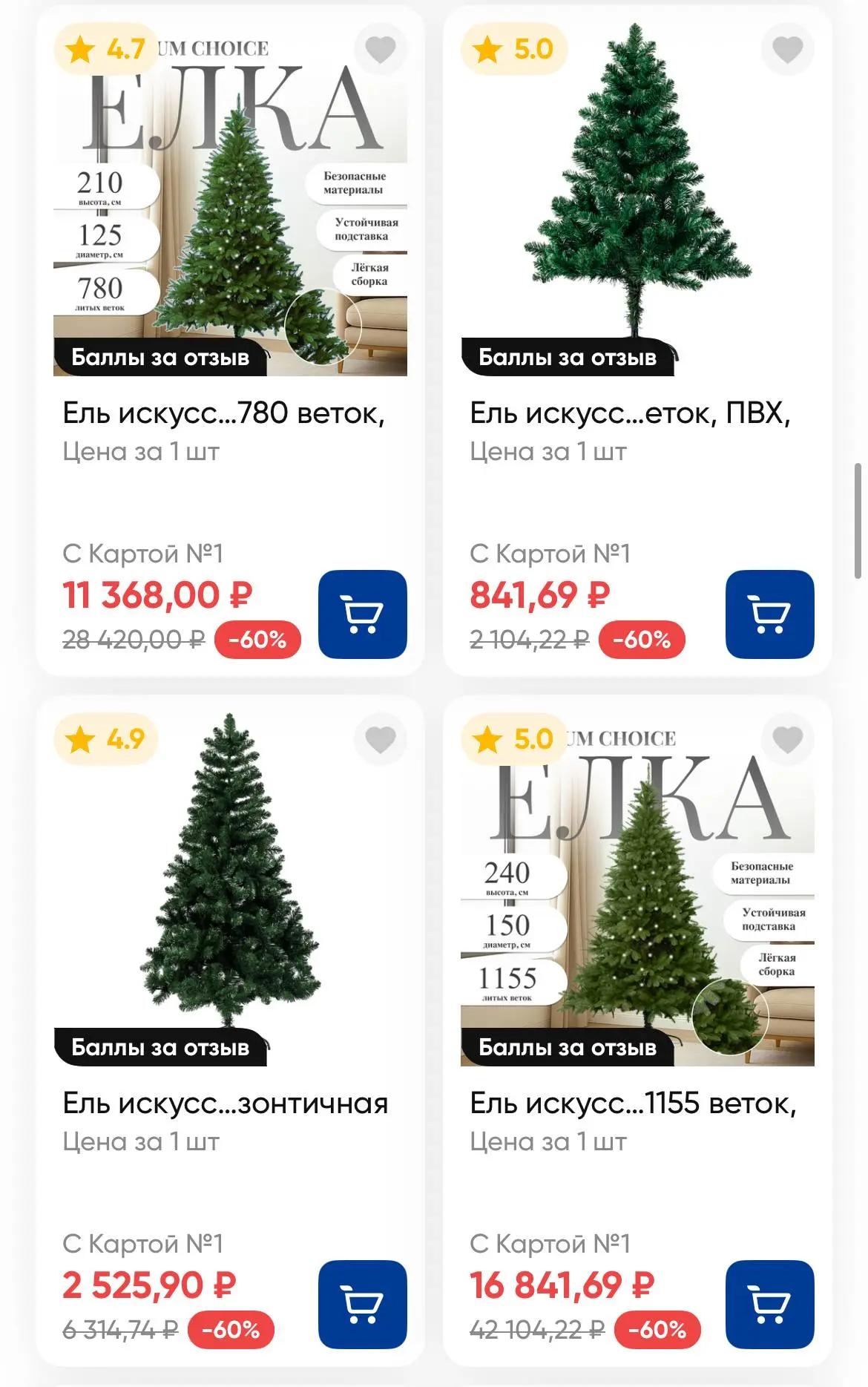
Task: Put the 16 841,69 ₽ tree in cart
Action: click(769, 1304)
